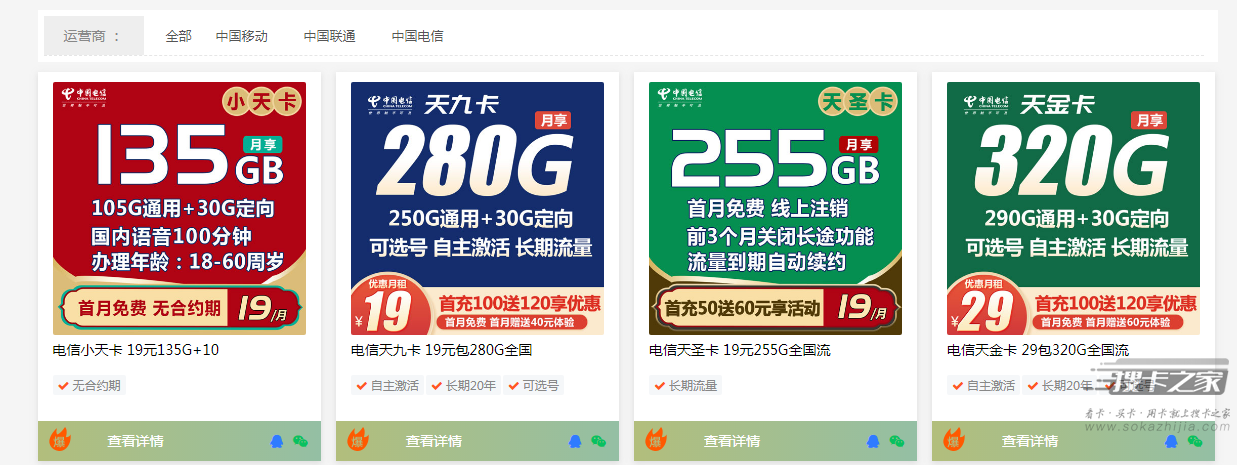This screenshot has height=465, width=1237.
Task: Open the 电信天九卡 19元包280G title link
Action: tap(441, 350)
